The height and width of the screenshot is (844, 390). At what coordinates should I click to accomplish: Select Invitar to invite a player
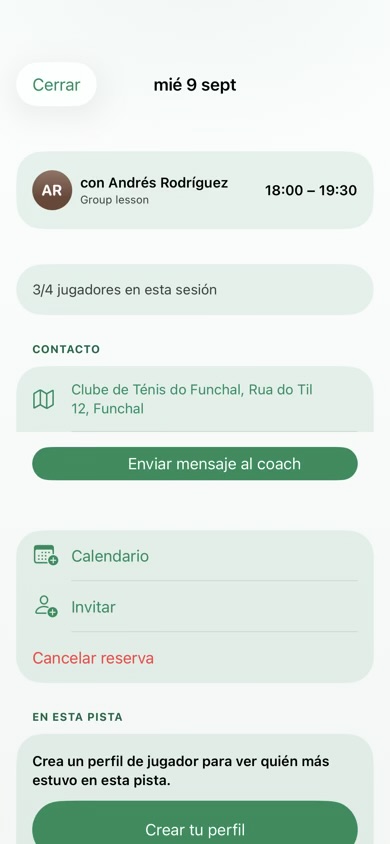195,607
